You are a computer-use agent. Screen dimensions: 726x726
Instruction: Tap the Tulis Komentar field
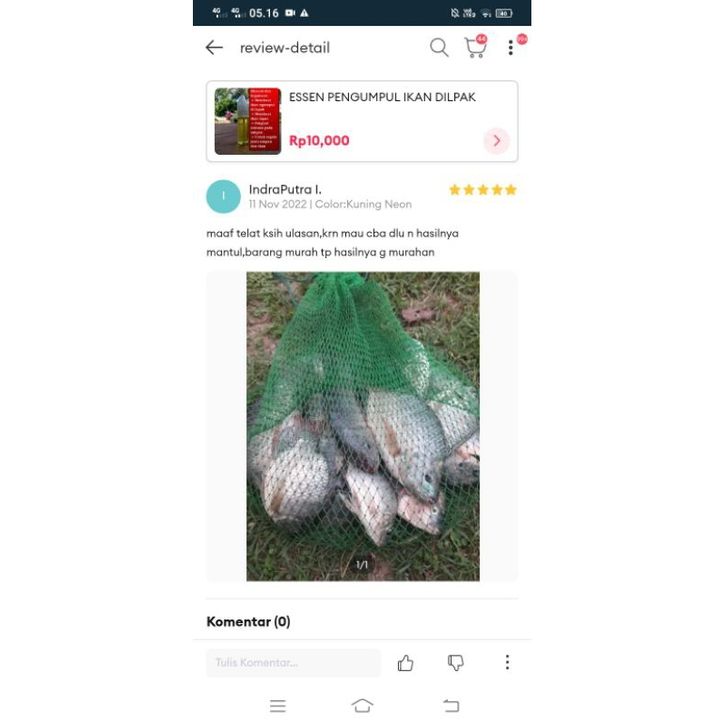coord(293,663)
